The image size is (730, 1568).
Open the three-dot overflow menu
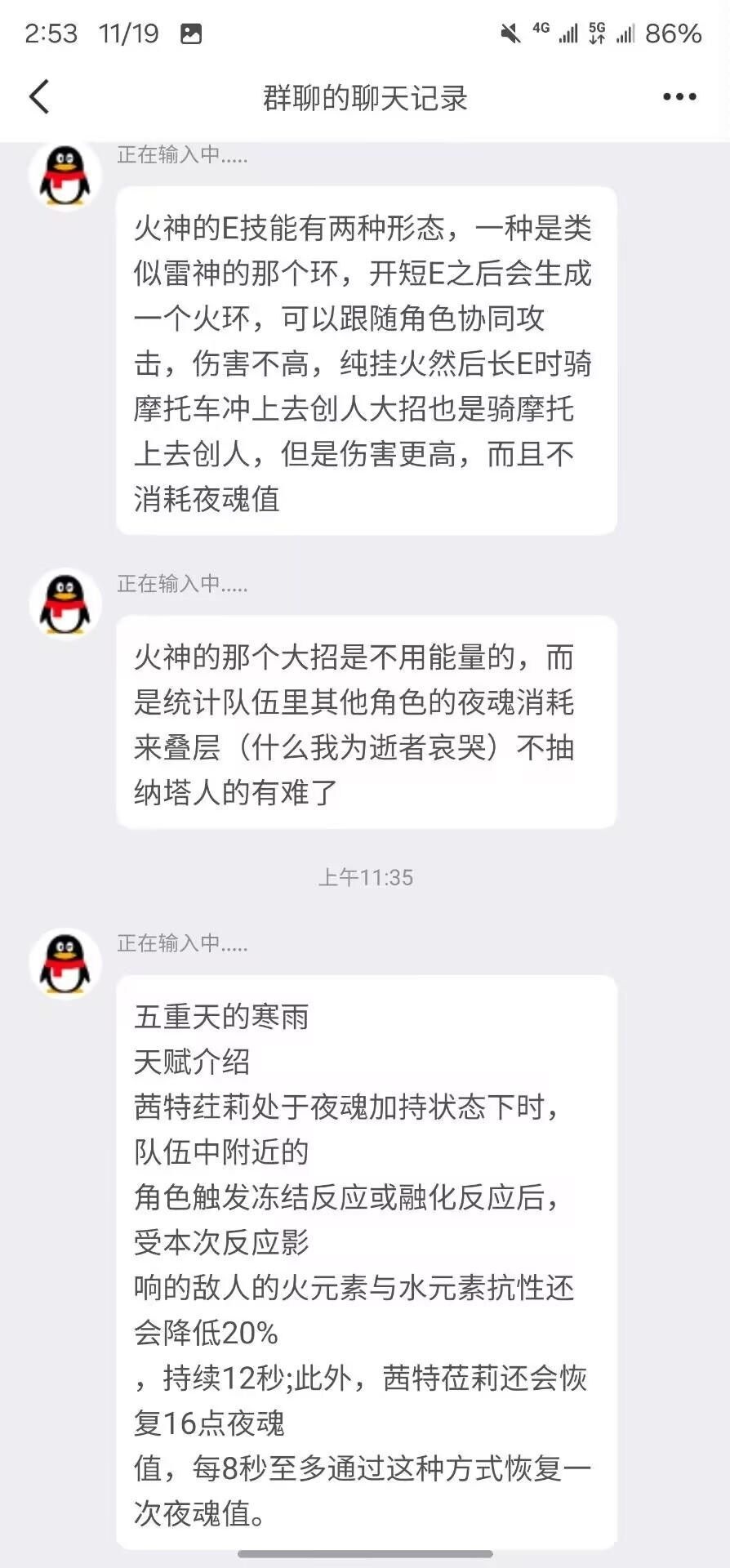(679, 97)
